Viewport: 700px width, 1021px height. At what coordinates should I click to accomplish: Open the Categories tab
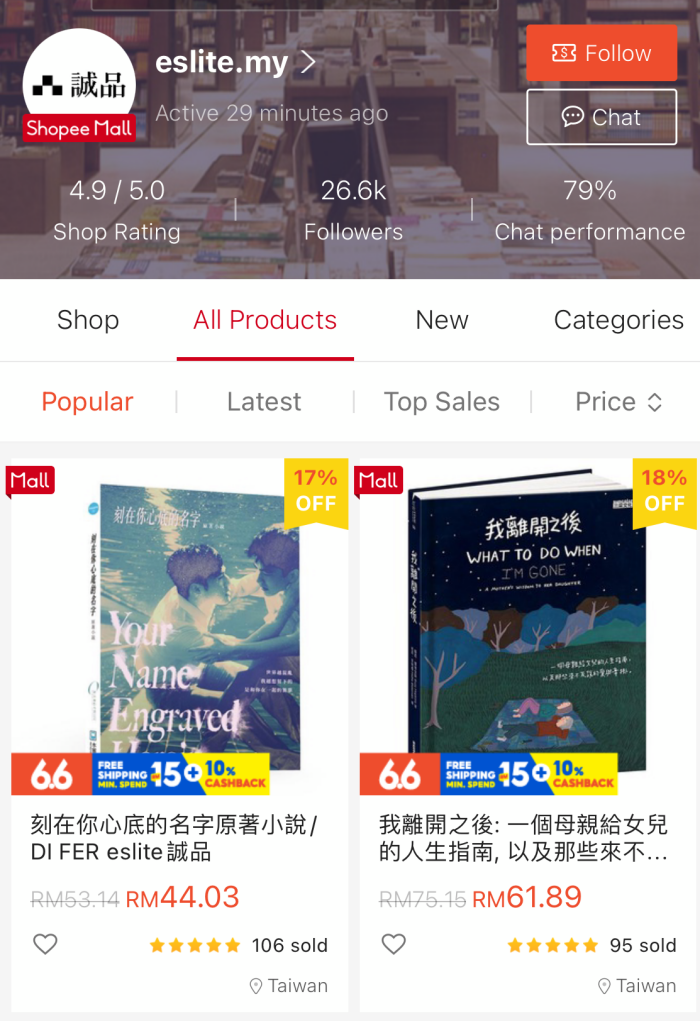point(618,320)
